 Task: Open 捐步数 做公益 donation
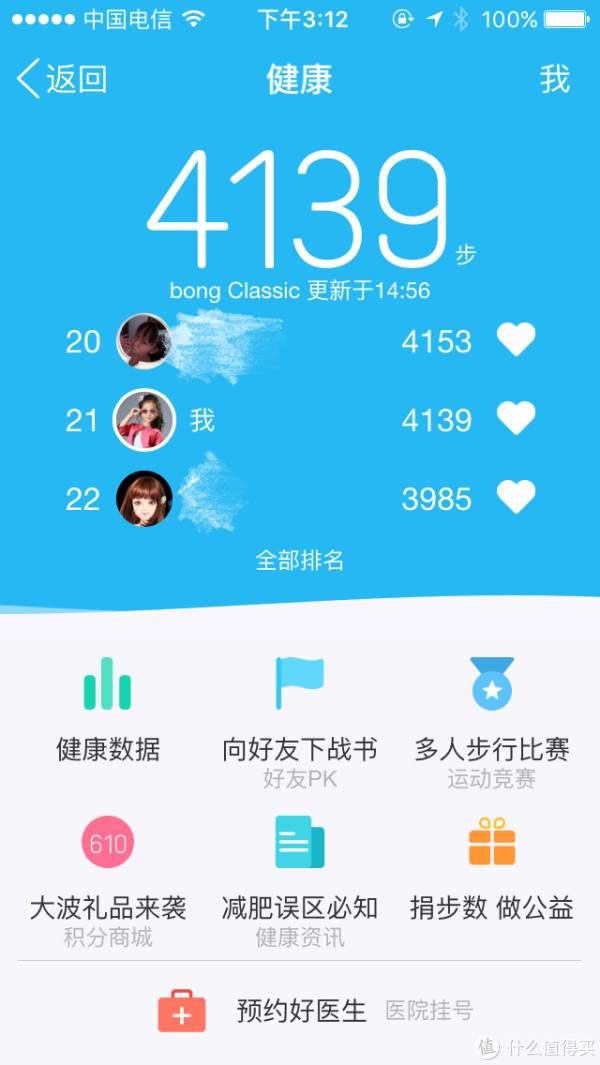[x=491, y=870]
